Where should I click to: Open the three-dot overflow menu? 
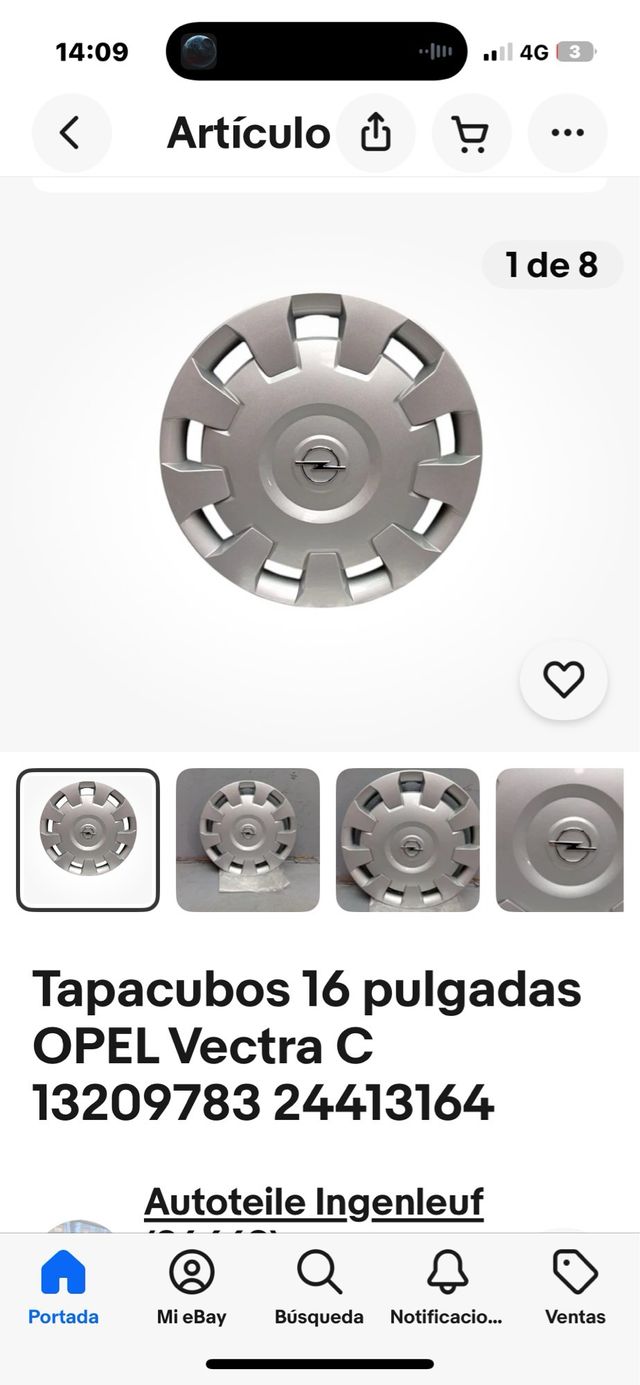[567, 133]
